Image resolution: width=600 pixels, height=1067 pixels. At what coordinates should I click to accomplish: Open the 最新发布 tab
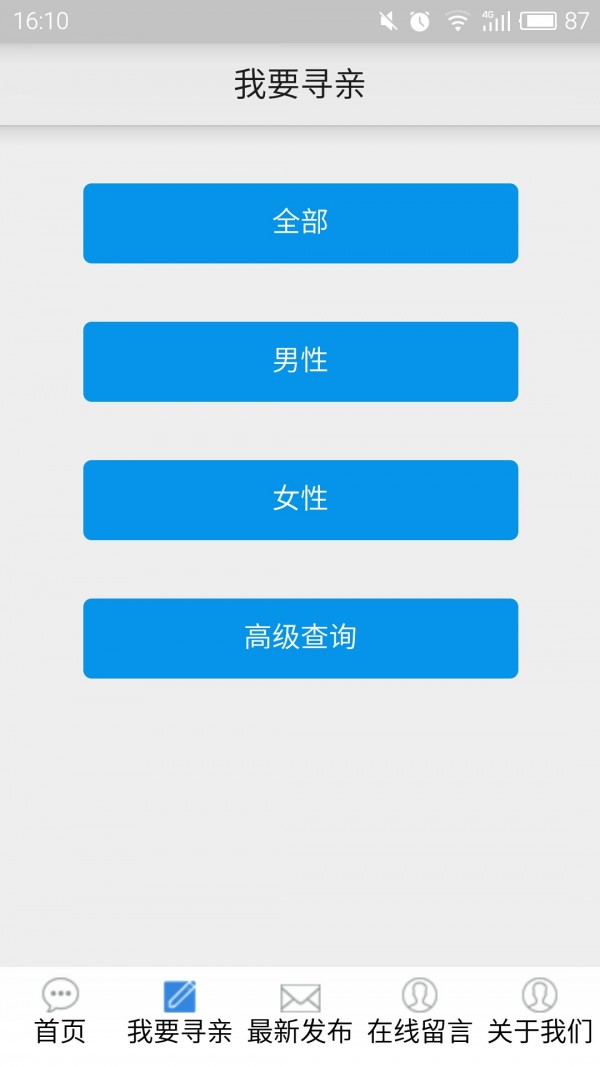pyautogui.click(x=300, y=1012)
